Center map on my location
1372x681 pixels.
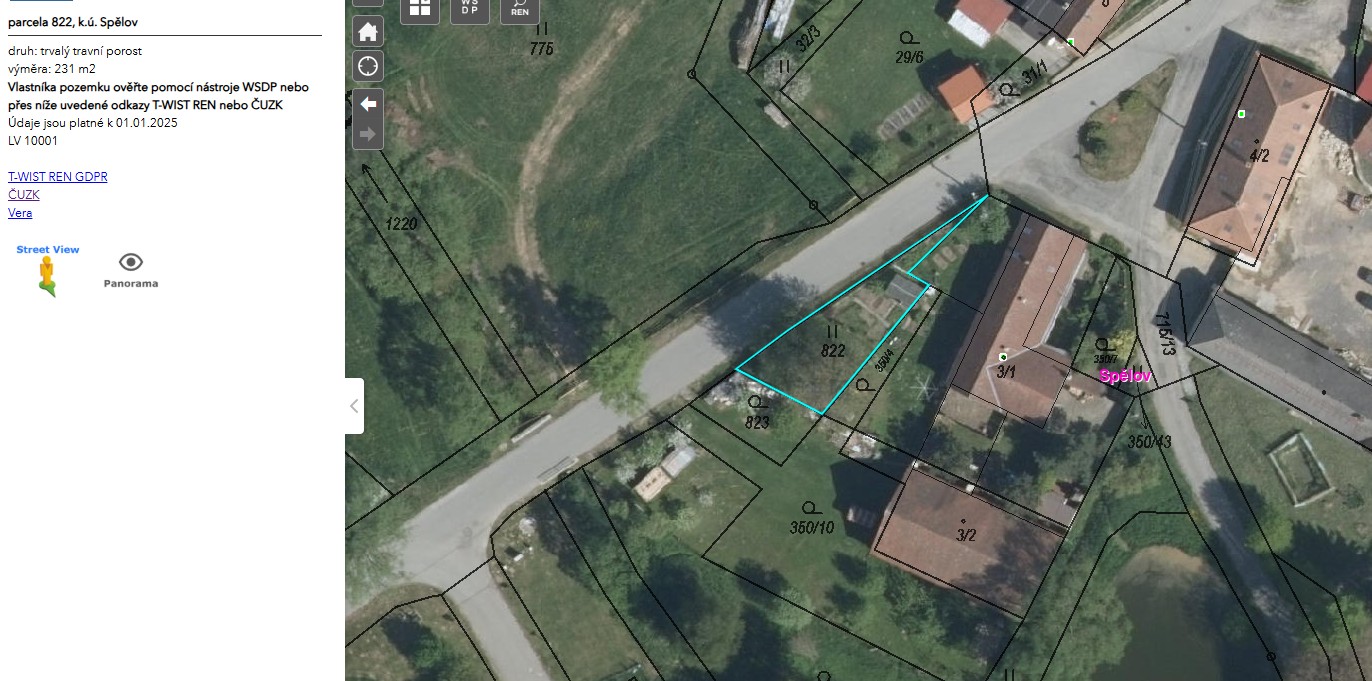(368, 67)
